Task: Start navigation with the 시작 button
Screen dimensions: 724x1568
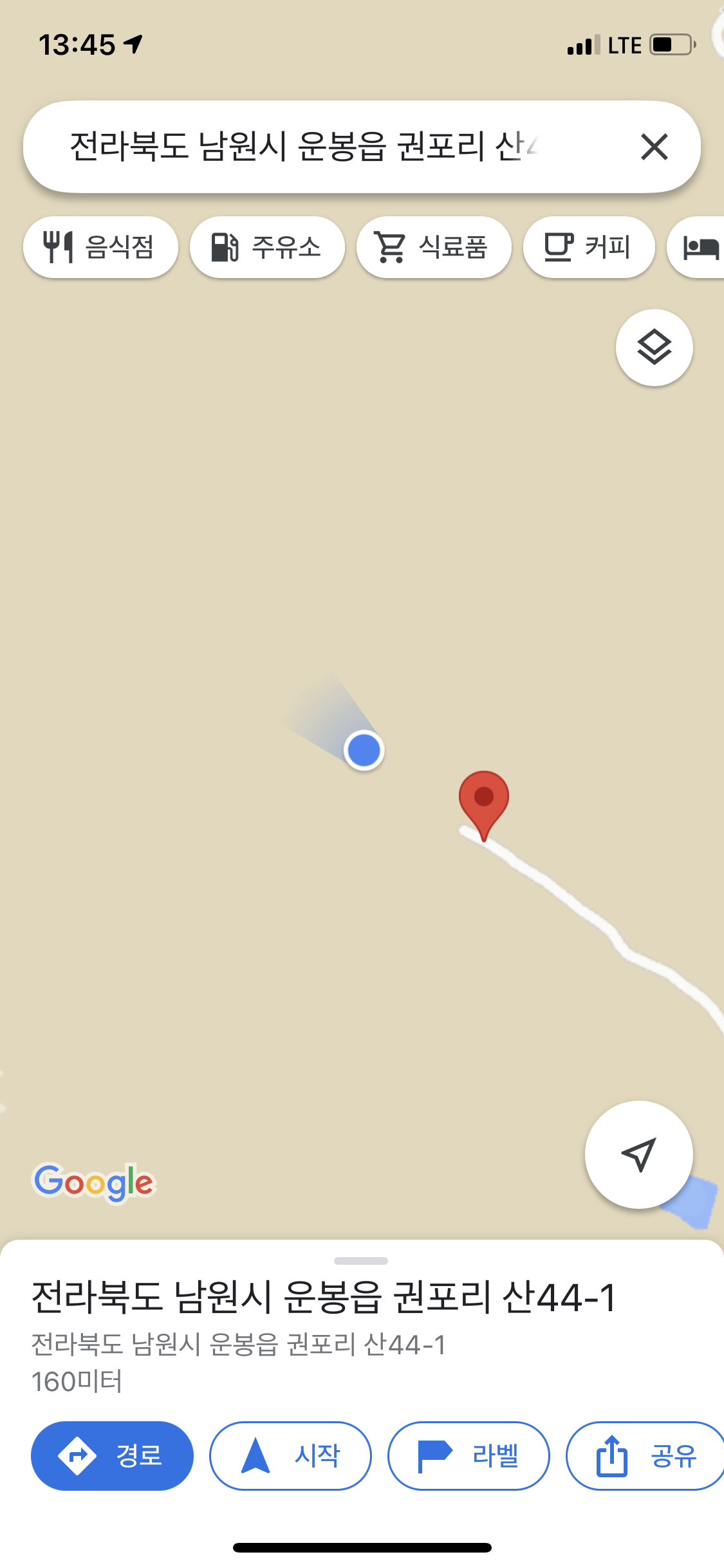Action: [x=290, y=1455]
